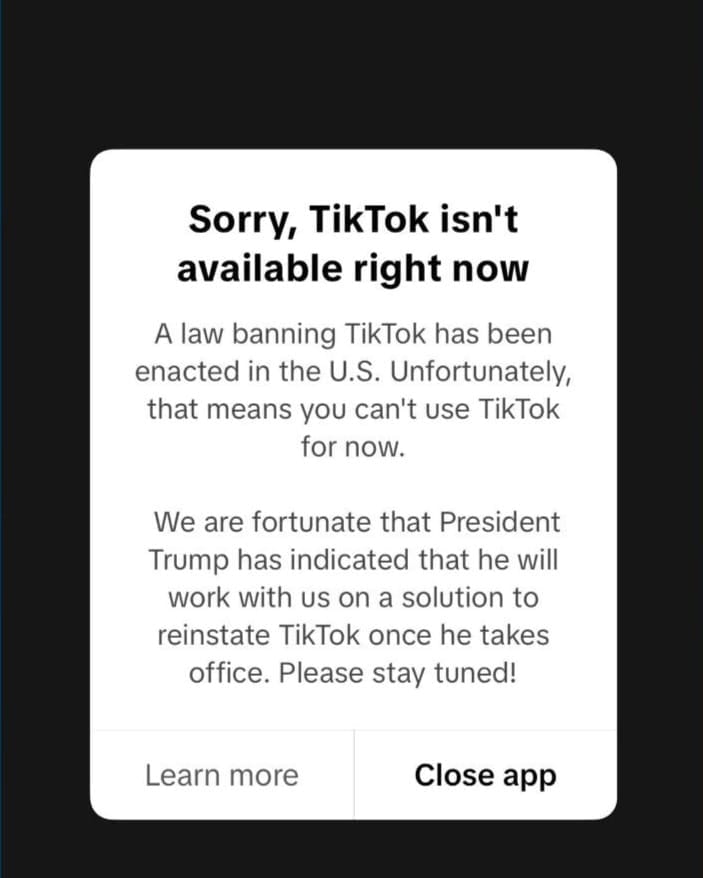Tap Learn more in the dialog

coord(221,775)
